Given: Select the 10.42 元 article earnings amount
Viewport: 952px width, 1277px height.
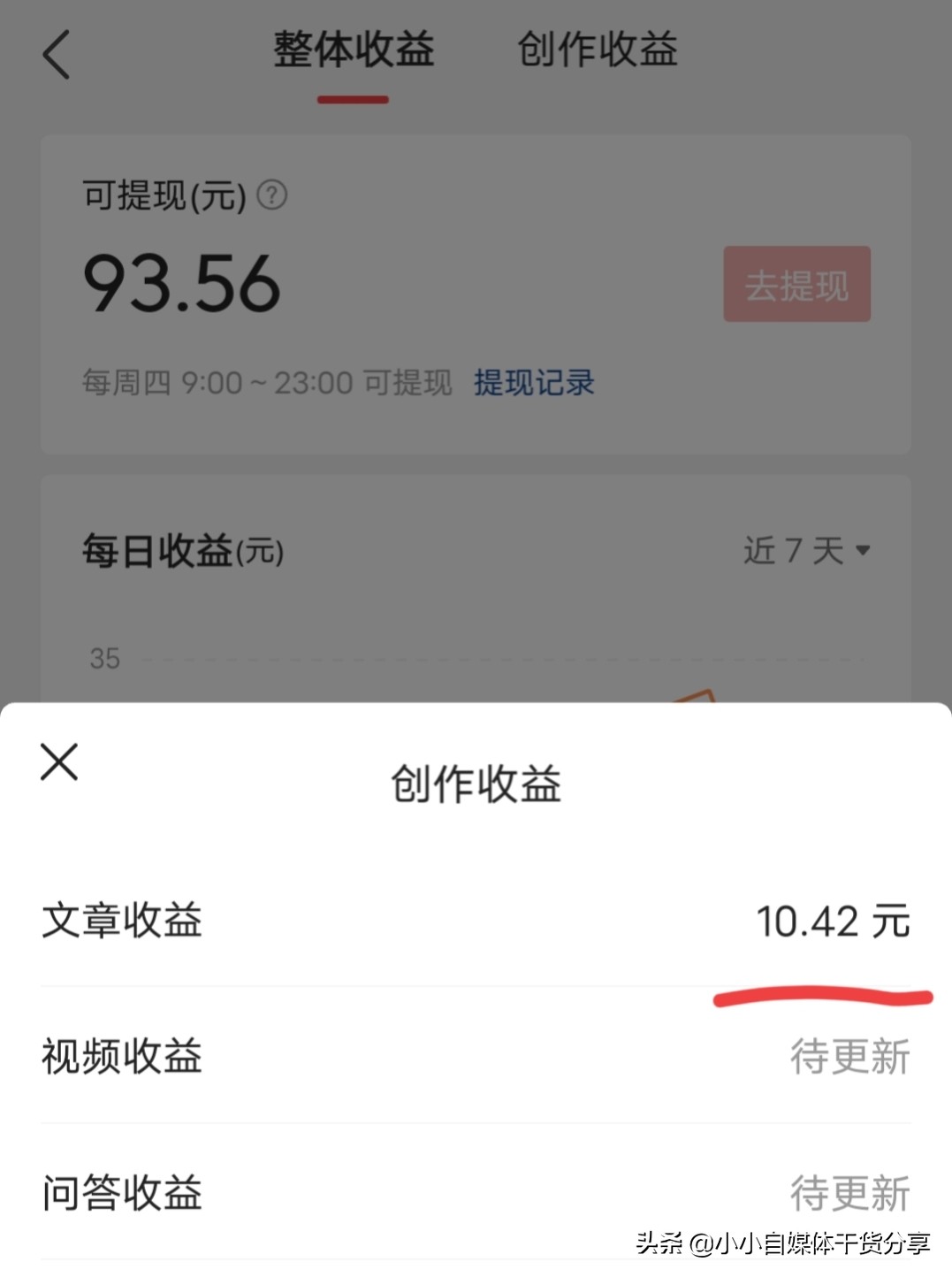Looking at the screenshot, I should (833, 922).
